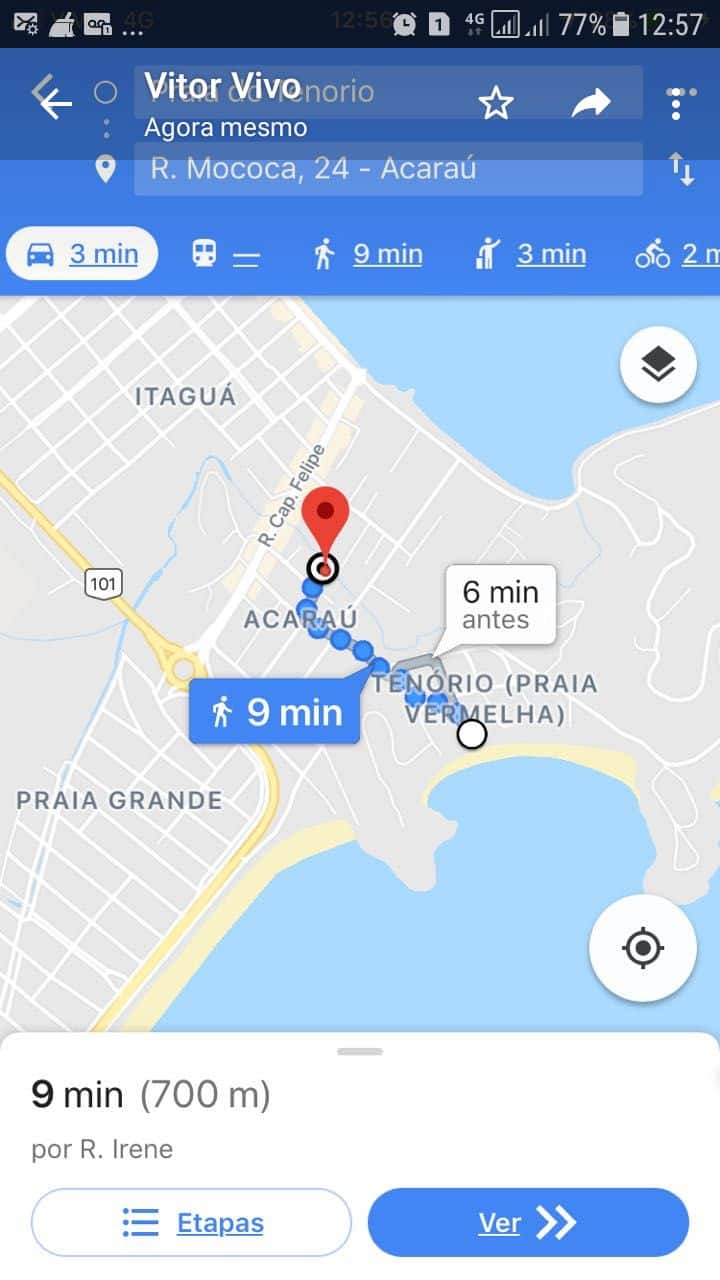Image resolution: width=720 pixels, height=1280 pixels.
Task: Open Etapas steps list
Action: pyautogui.click(x=191, y=1222)
